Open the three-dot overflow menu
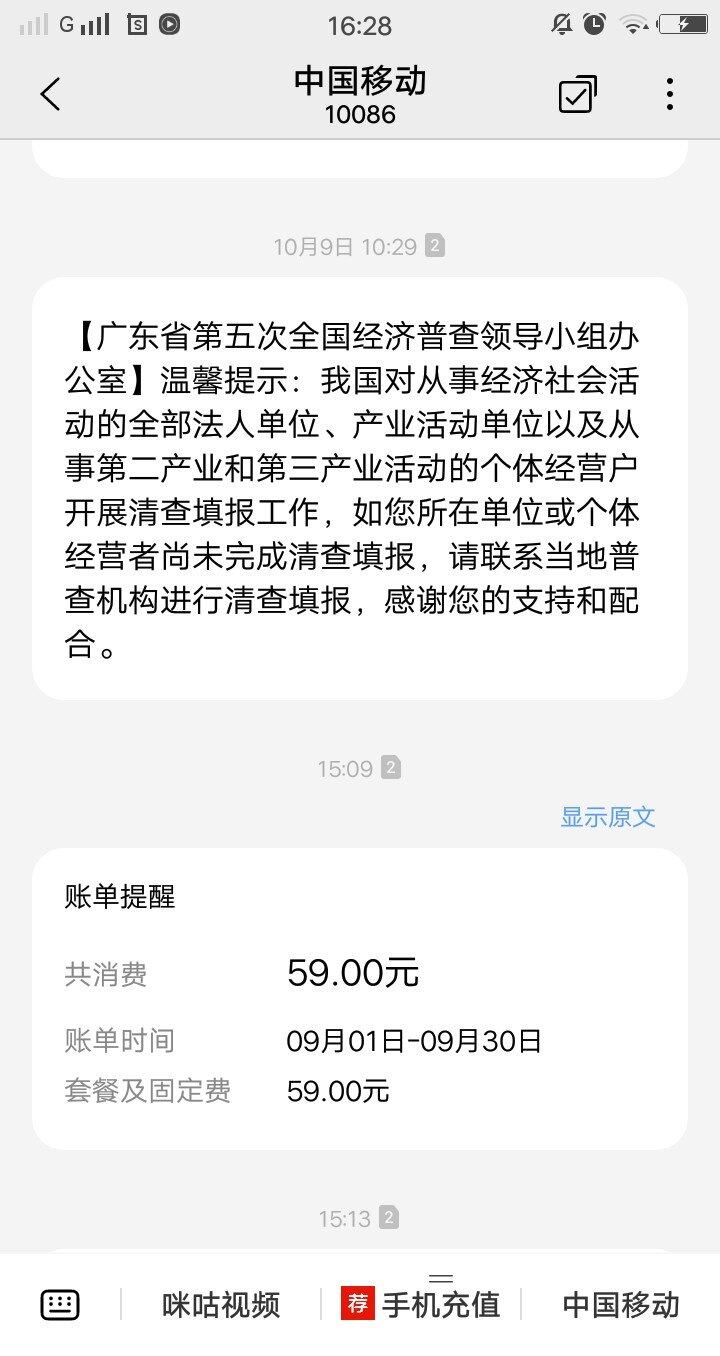Viewport: 720px width, 1356px height. pyautogui.click(x=669, y=94)
